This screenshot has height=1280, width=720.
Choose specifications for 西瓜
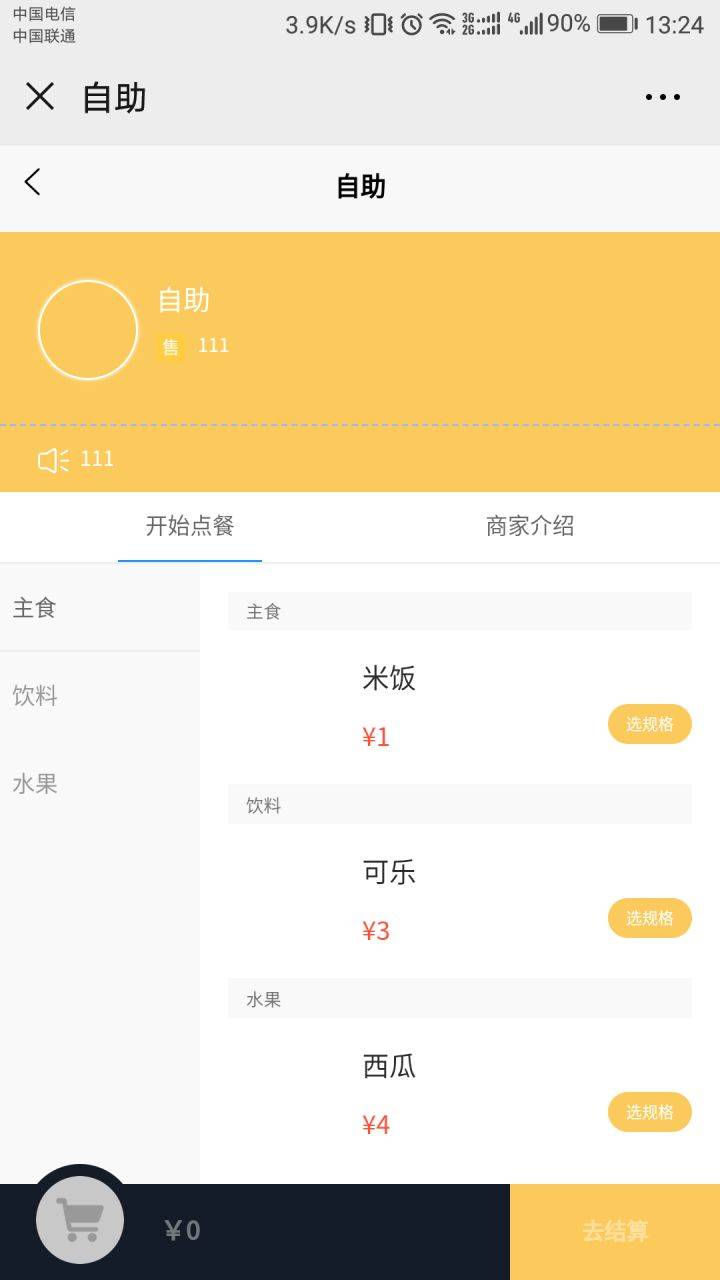coord(649,1112)
